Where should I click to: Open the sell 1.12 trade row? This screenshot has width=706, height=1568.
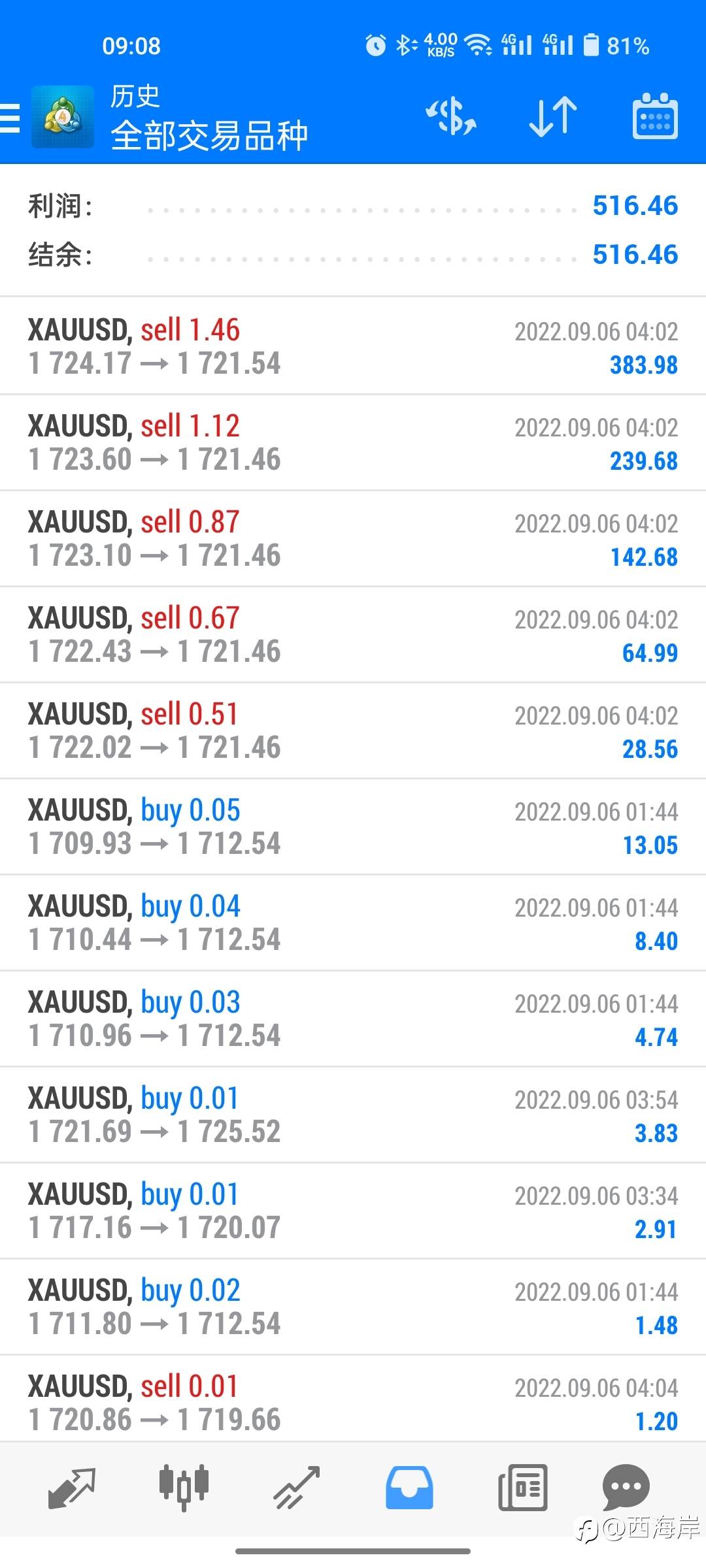pos(353,442)
